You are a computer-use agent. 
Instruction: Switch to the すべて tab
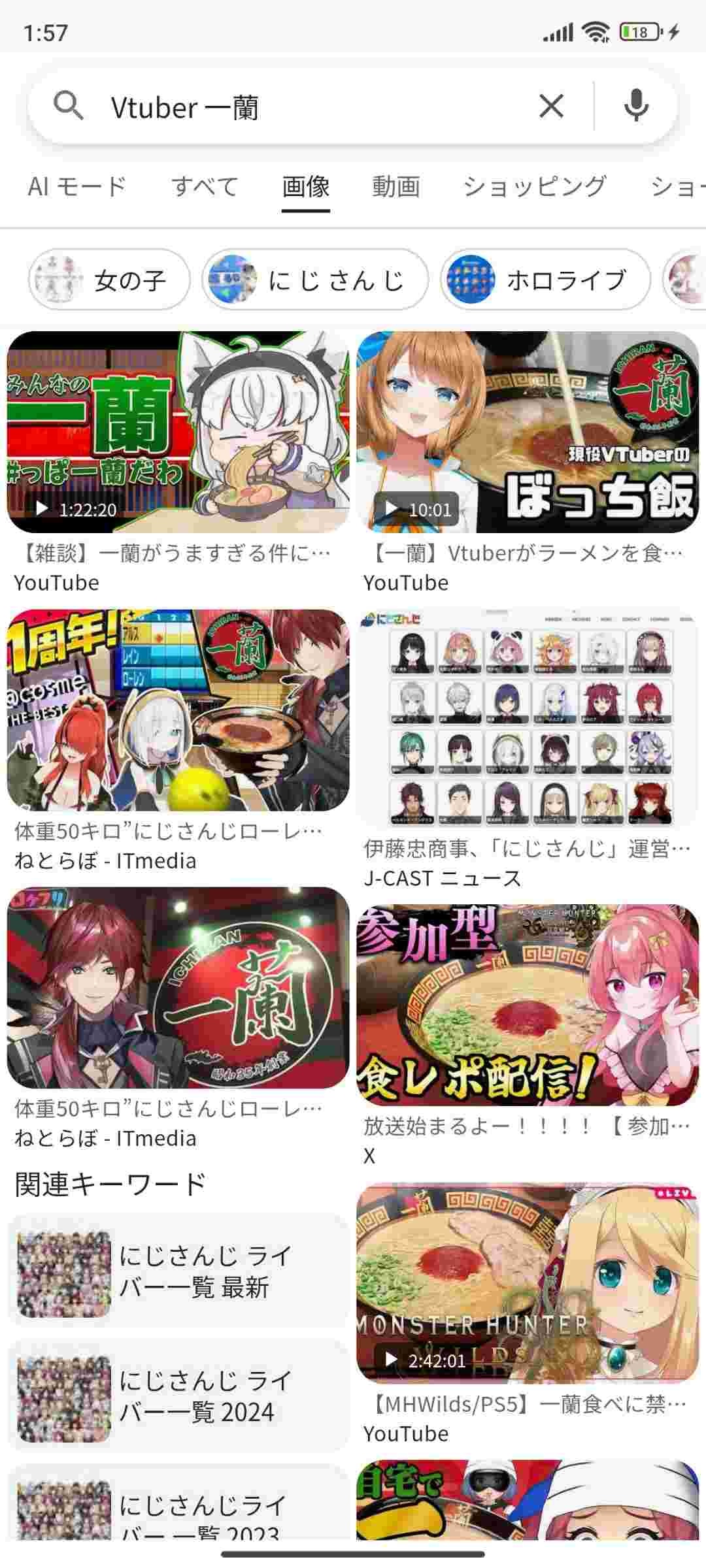tap(205, 187)
